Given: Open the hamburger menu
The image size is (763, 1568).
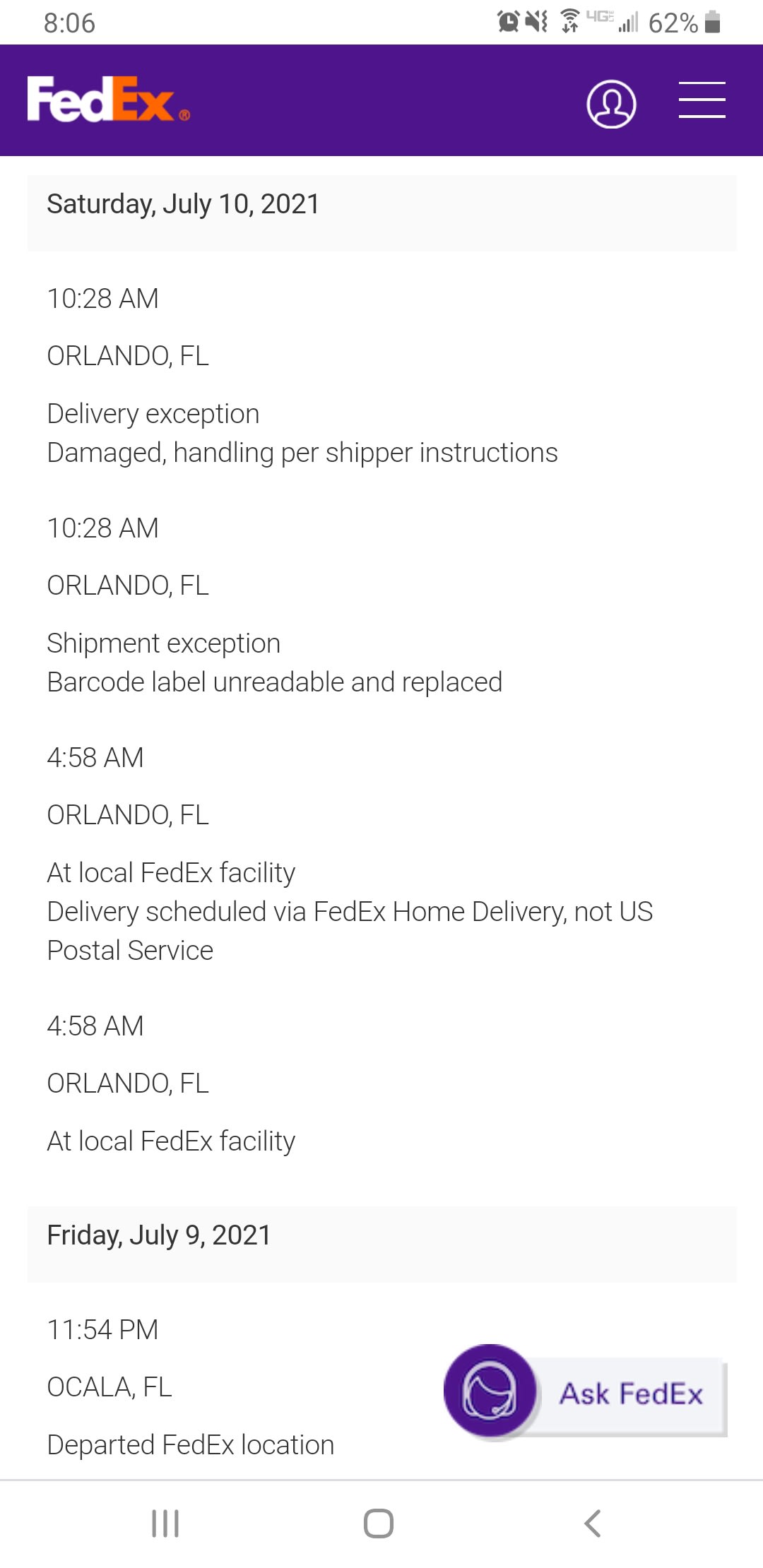Looking at the screenshot, I should [702, 100].
